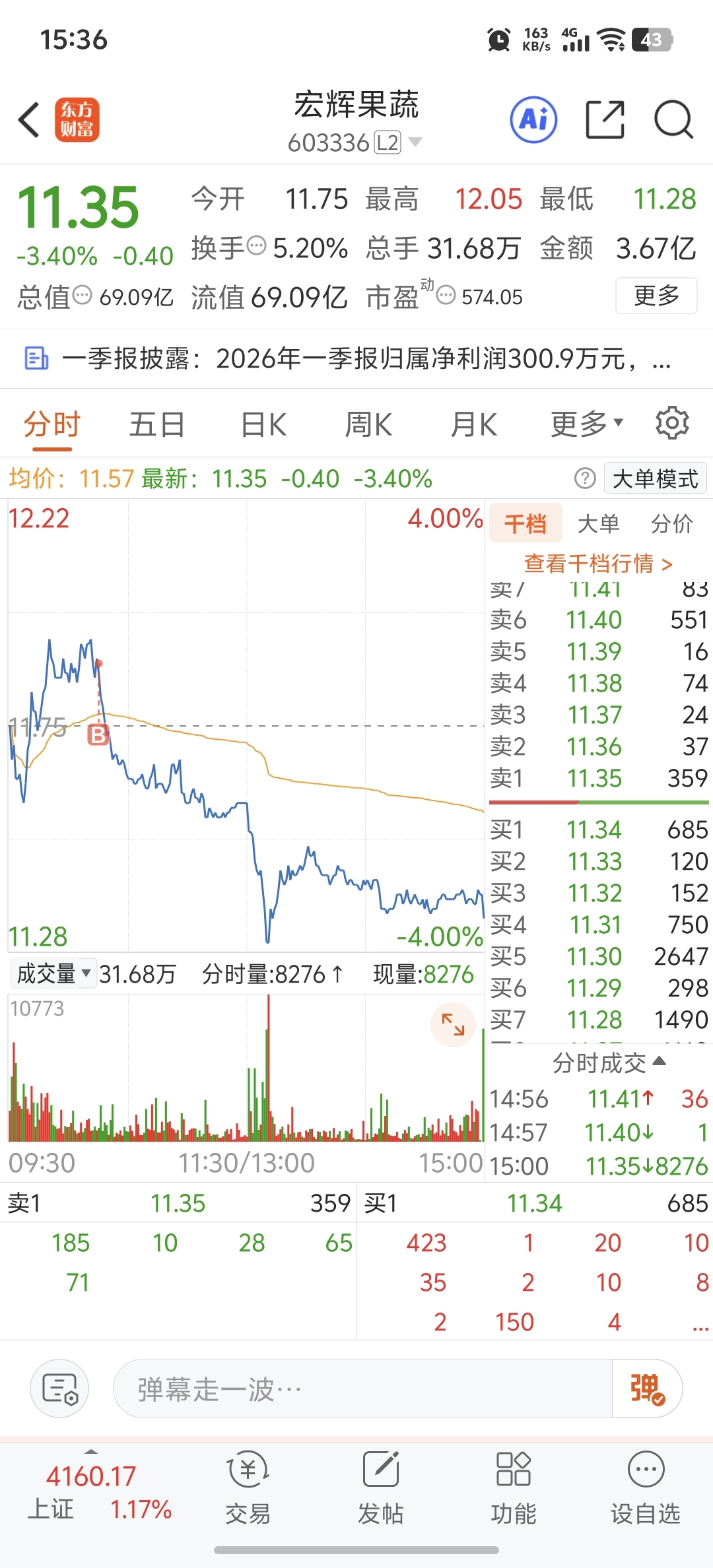Expand the chart to fullscreen
This screenshot has height=1568, width=713.
tap(453, 1024)
